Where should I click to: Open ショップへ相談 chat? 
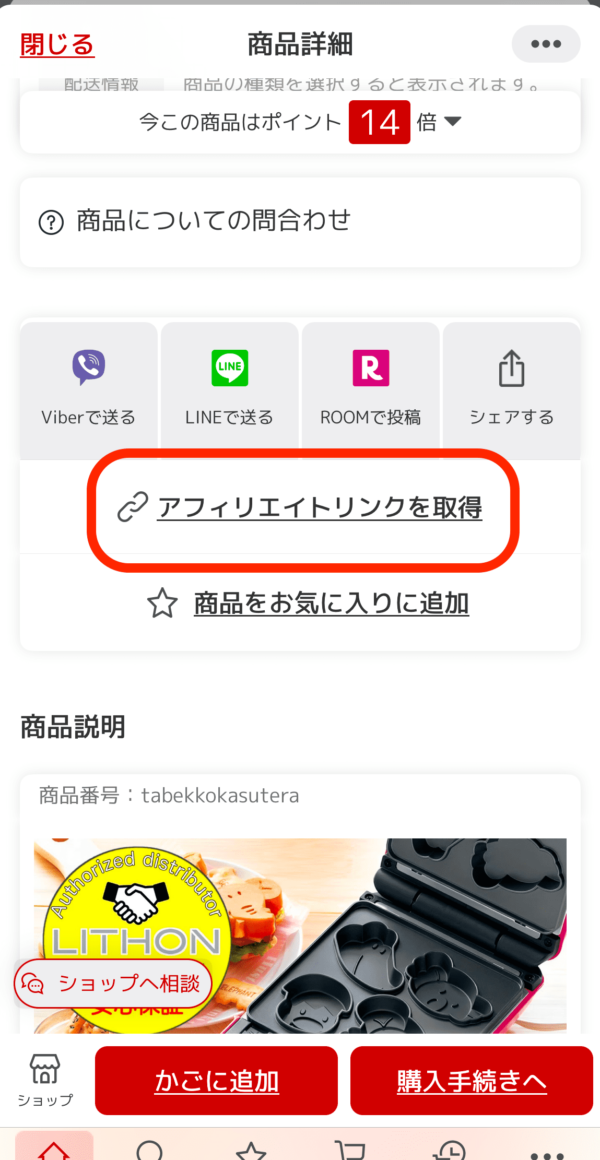pos(113,983)
